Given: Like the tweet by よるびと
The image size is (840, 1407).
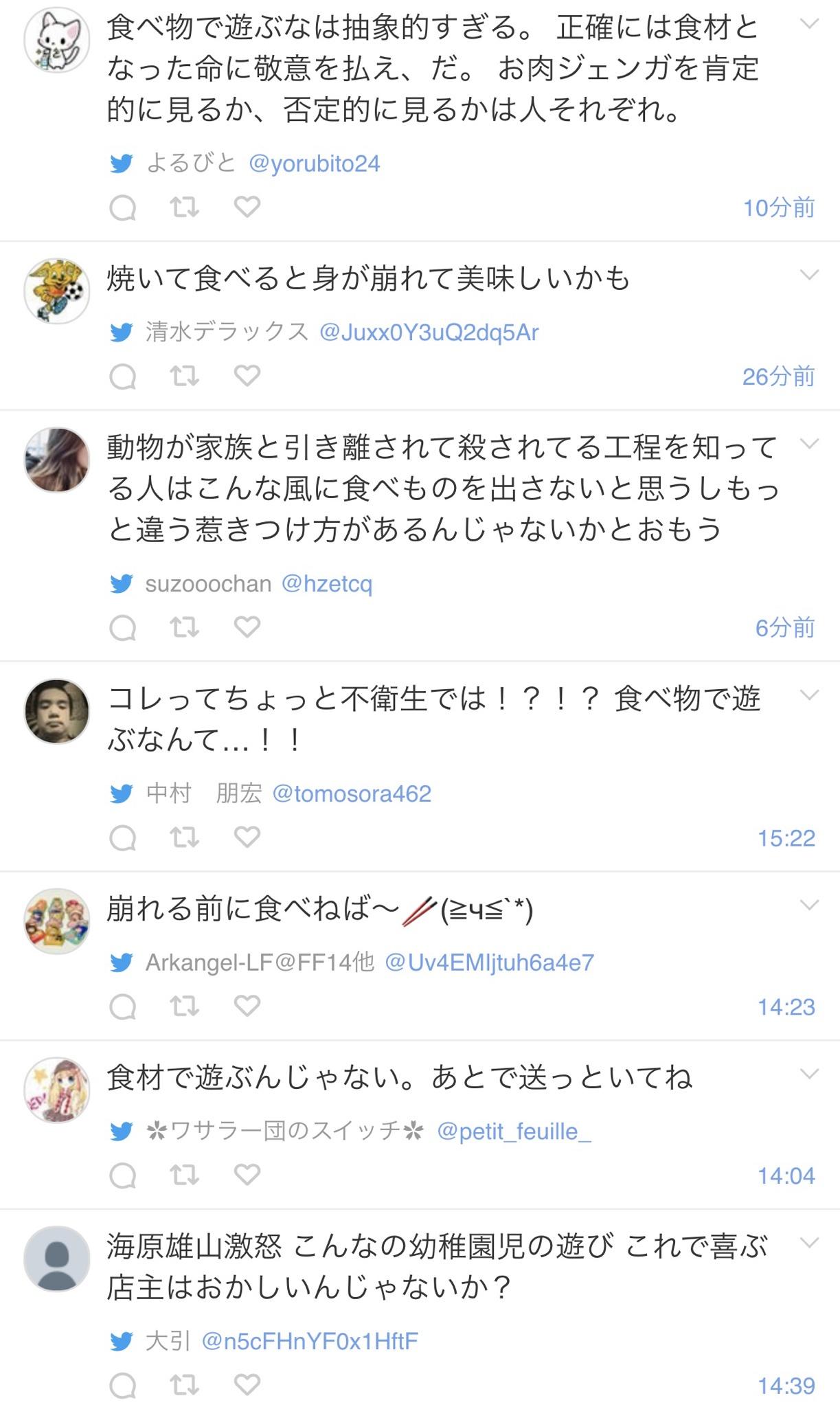Looking at the screenshot, I should pyautogui.click(x=247, y=207).
